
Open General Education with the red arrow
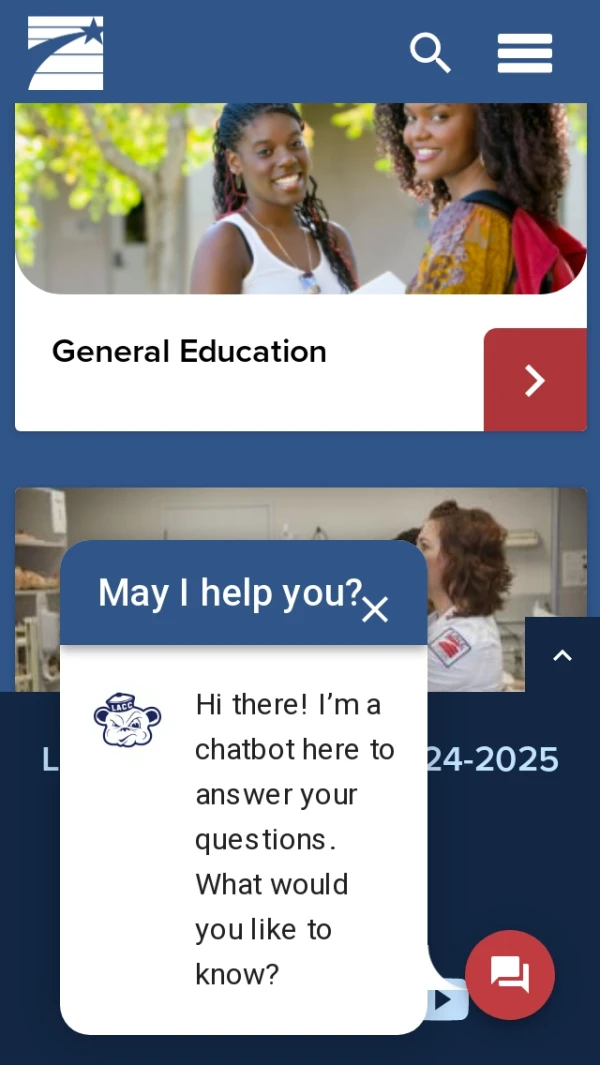tap(535, 380)
